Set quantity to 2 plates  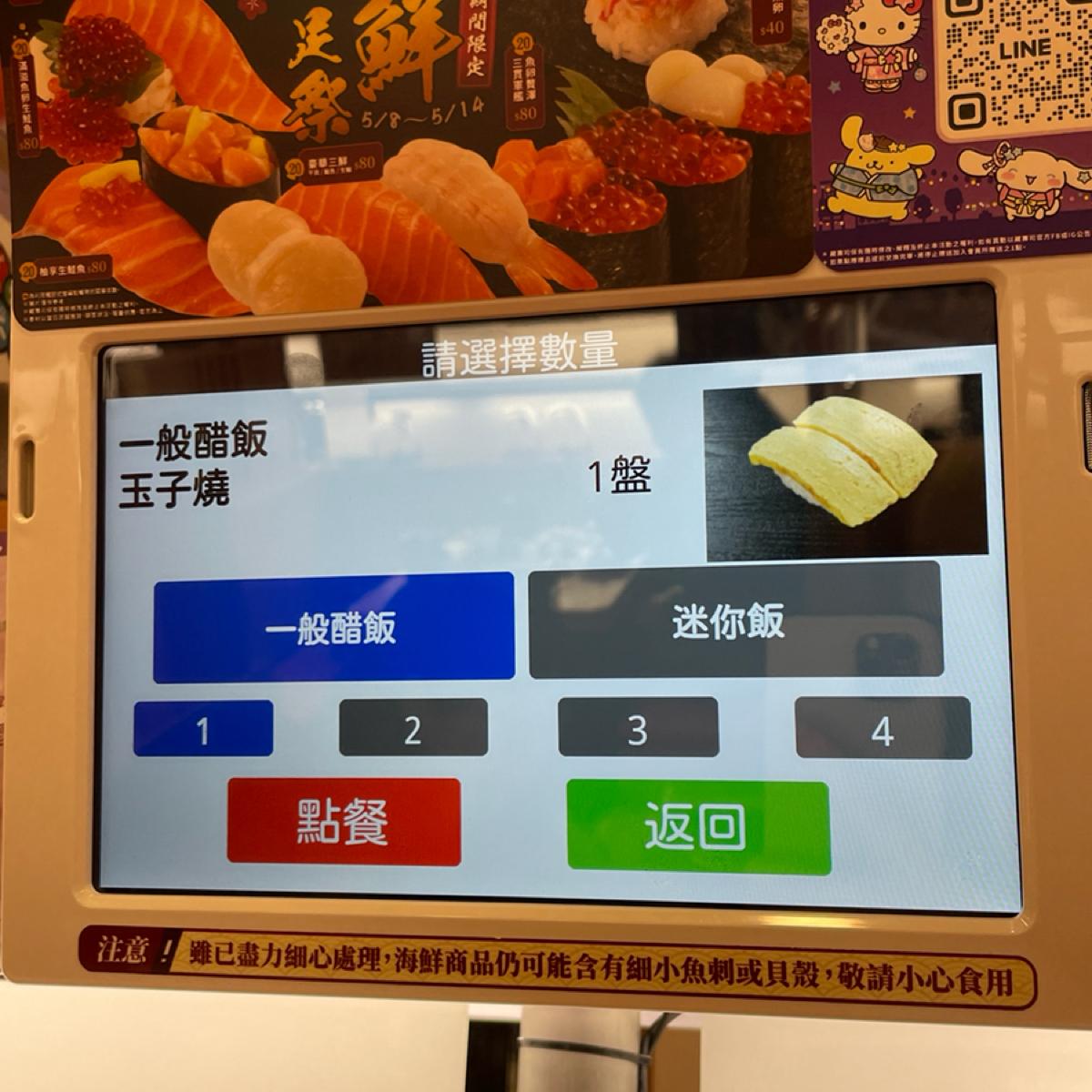(x=413, y=728)
